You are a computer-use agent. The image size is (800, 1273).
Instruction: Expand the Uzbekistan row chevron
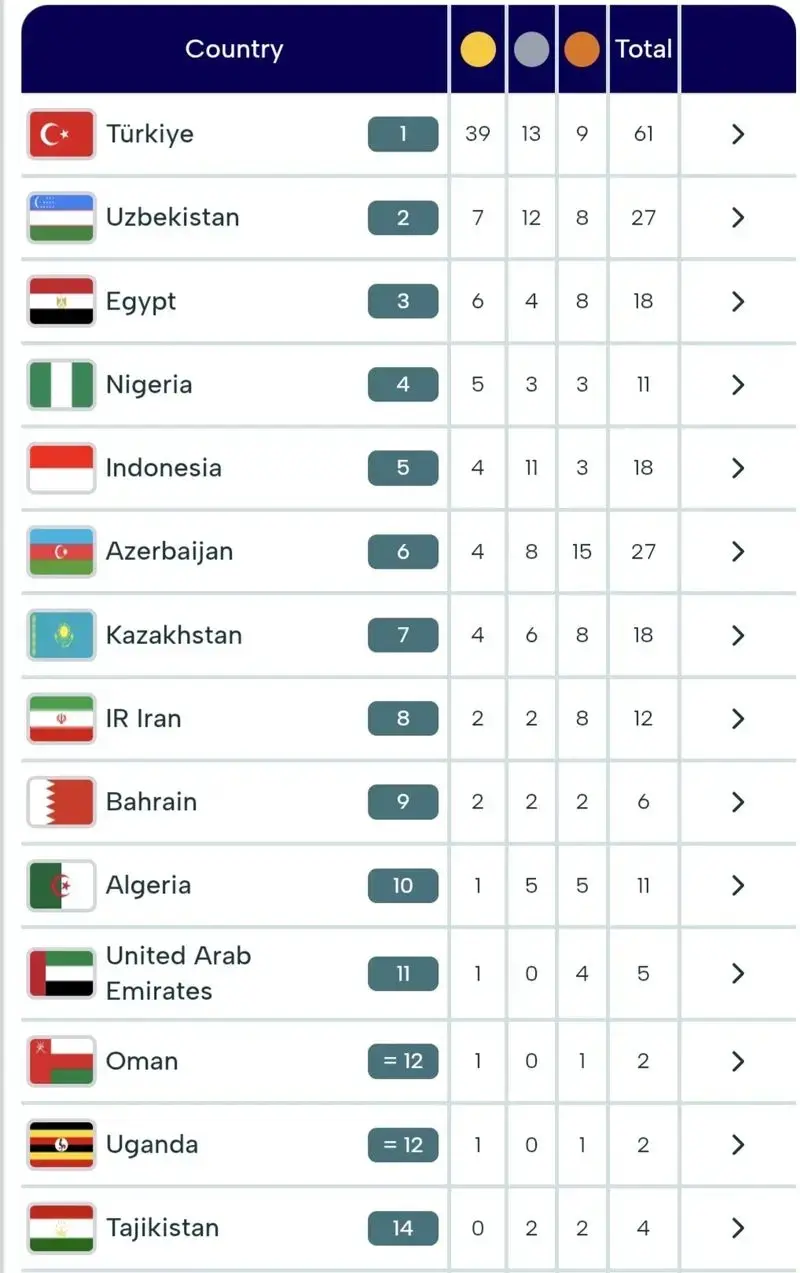point(738,217)
